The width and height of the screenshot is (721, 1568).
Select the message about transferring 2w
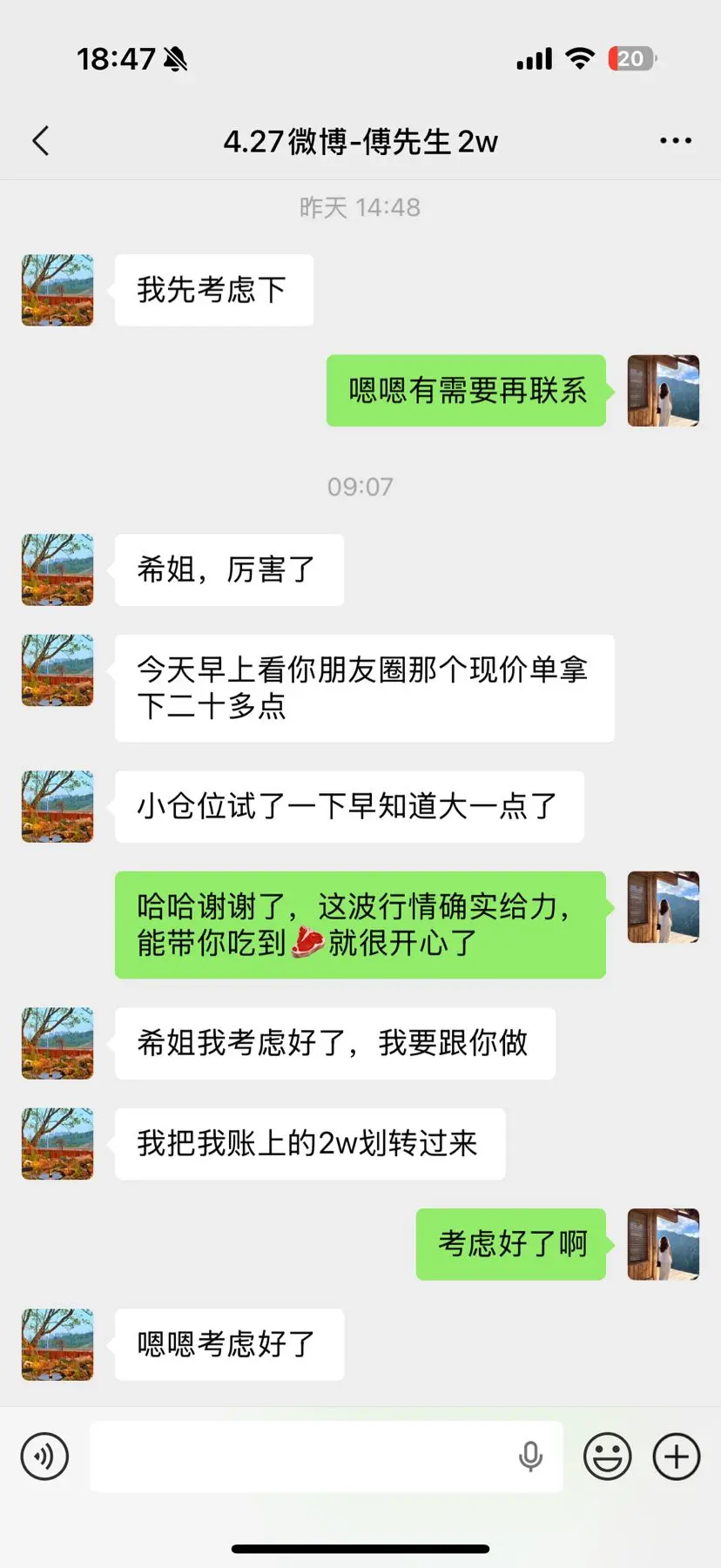point(311,1144)
